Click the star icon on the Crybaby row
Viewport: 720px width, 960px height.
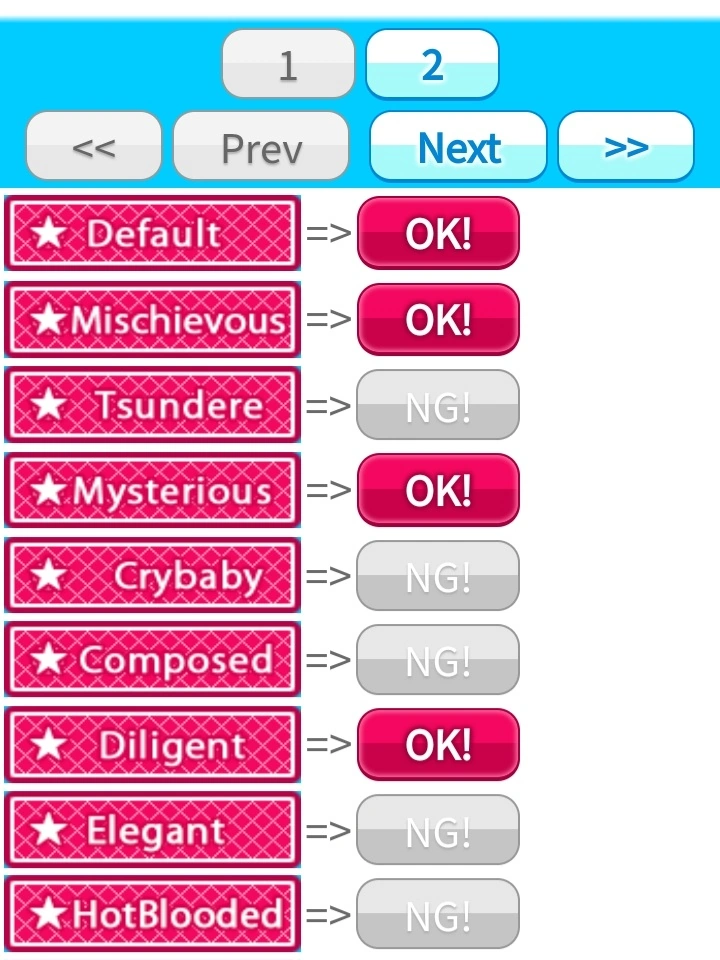[x=49, y=574]
